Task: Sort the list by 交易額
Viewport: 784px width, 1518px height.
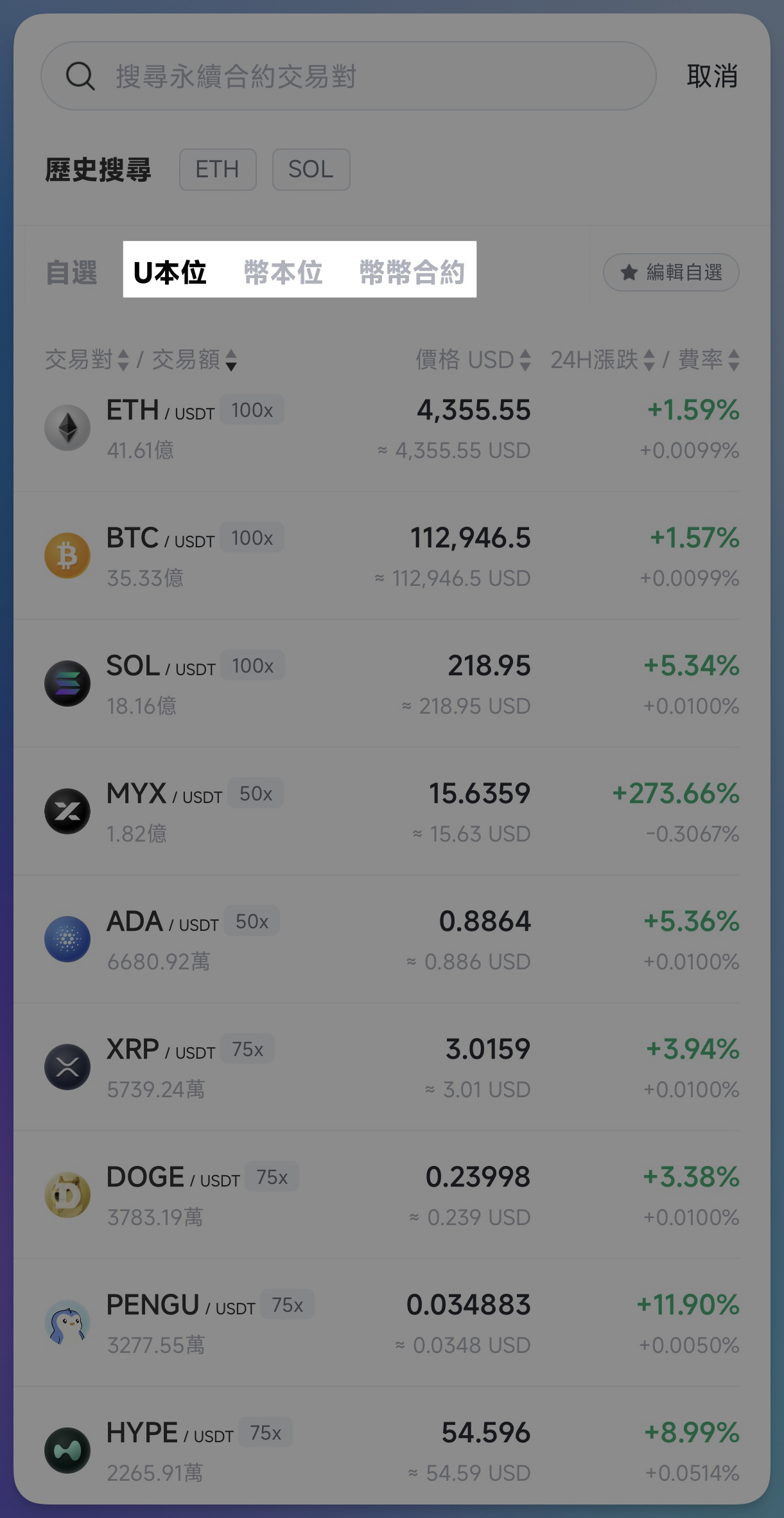Action: coord(195,360)
